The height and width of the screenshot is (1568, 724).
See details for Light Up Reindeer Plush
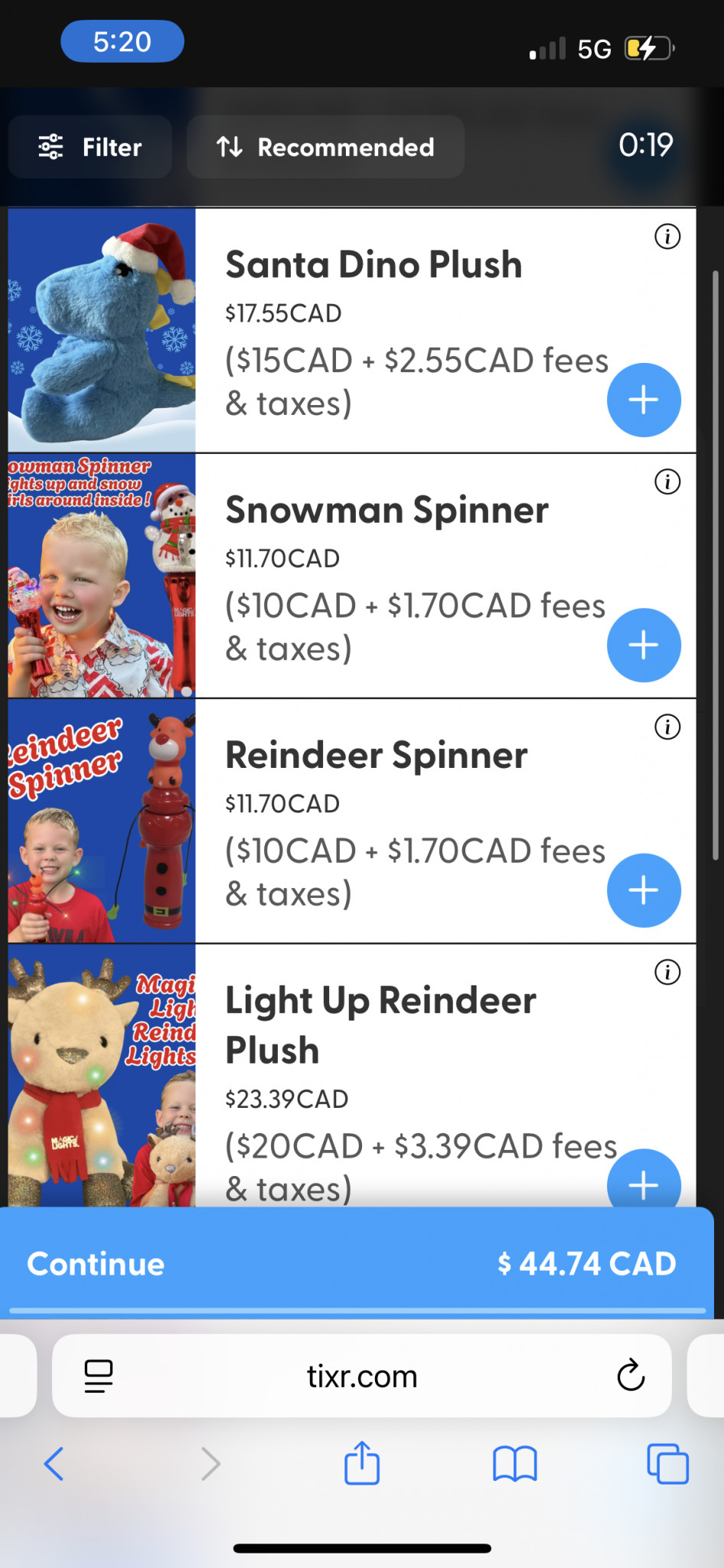pos(667,972)
